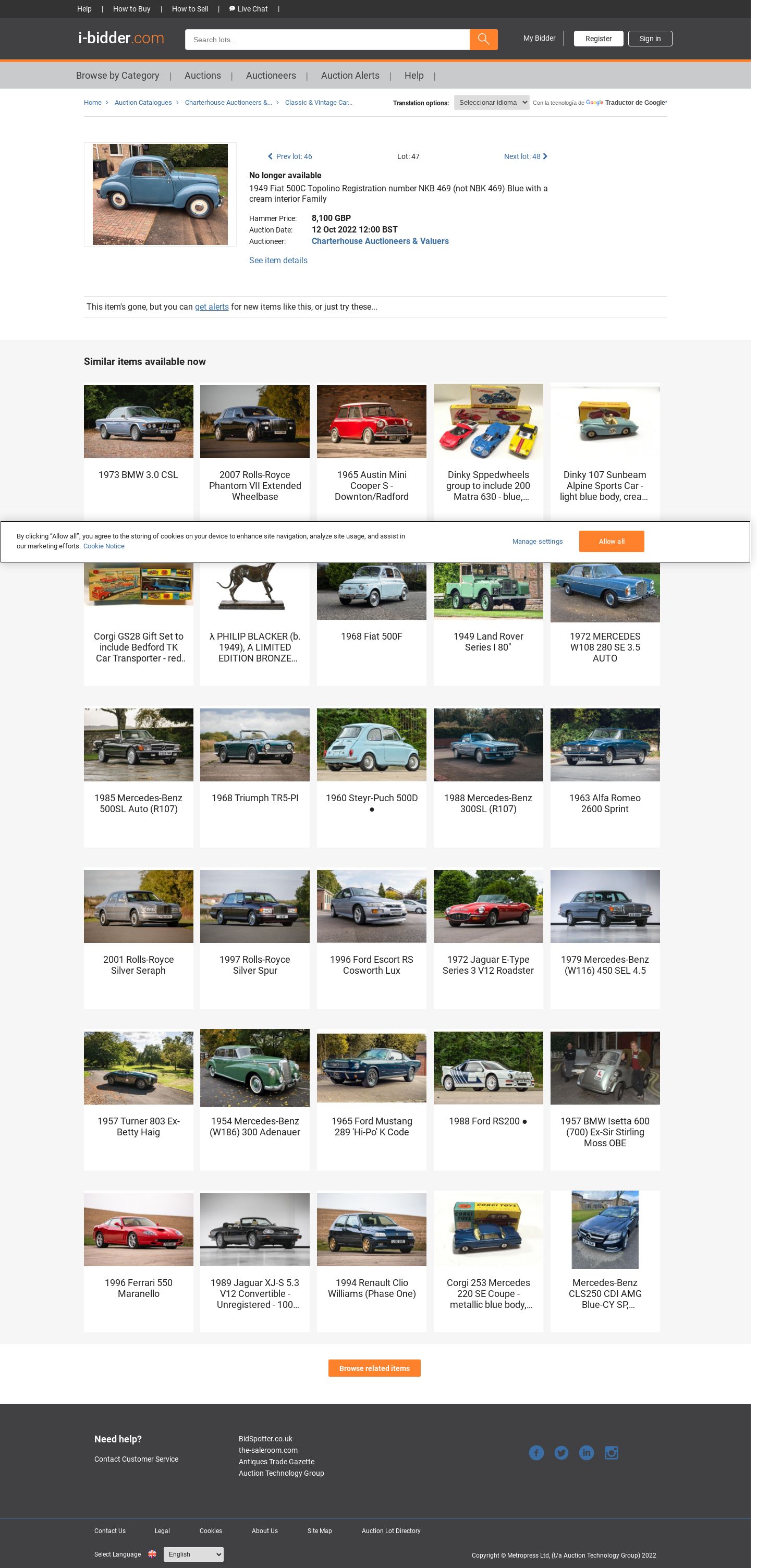Go to the Auctioneers section
This screenshot has width=757, height=1568.
click(271, 76)
